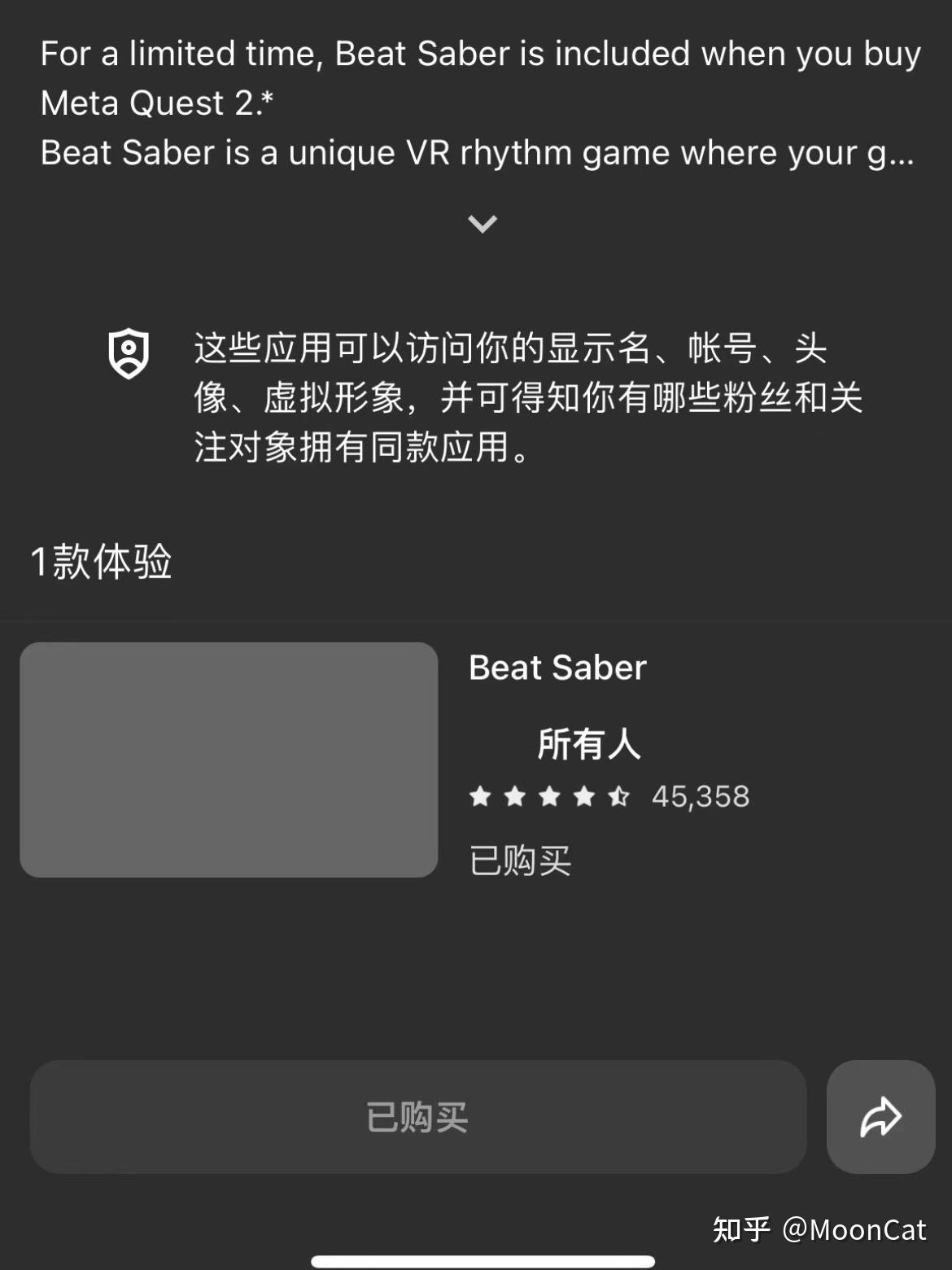The height and width of the screenshot is (1270, 952).
Task: View the 45,358 ratings count
Action: pos(701,796)
